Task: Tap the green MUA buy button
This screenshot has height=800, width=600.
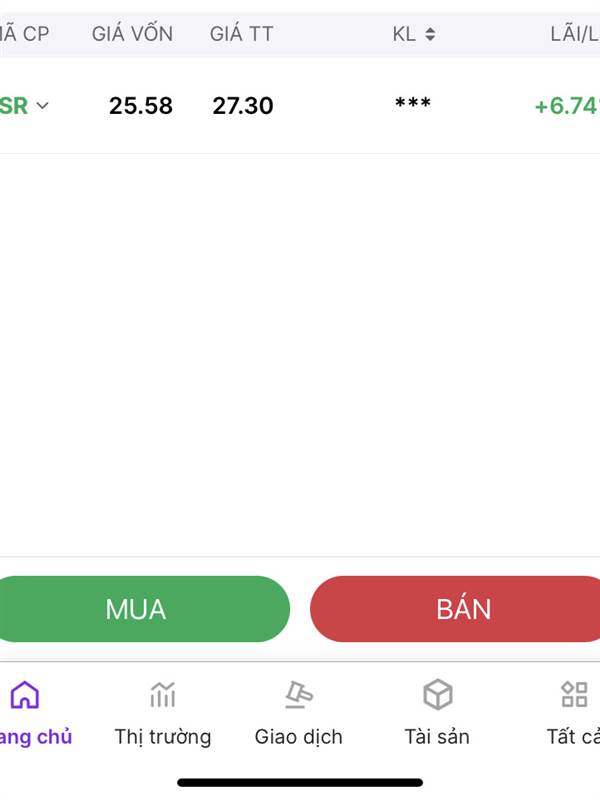Action: click(x=137, y=609)
